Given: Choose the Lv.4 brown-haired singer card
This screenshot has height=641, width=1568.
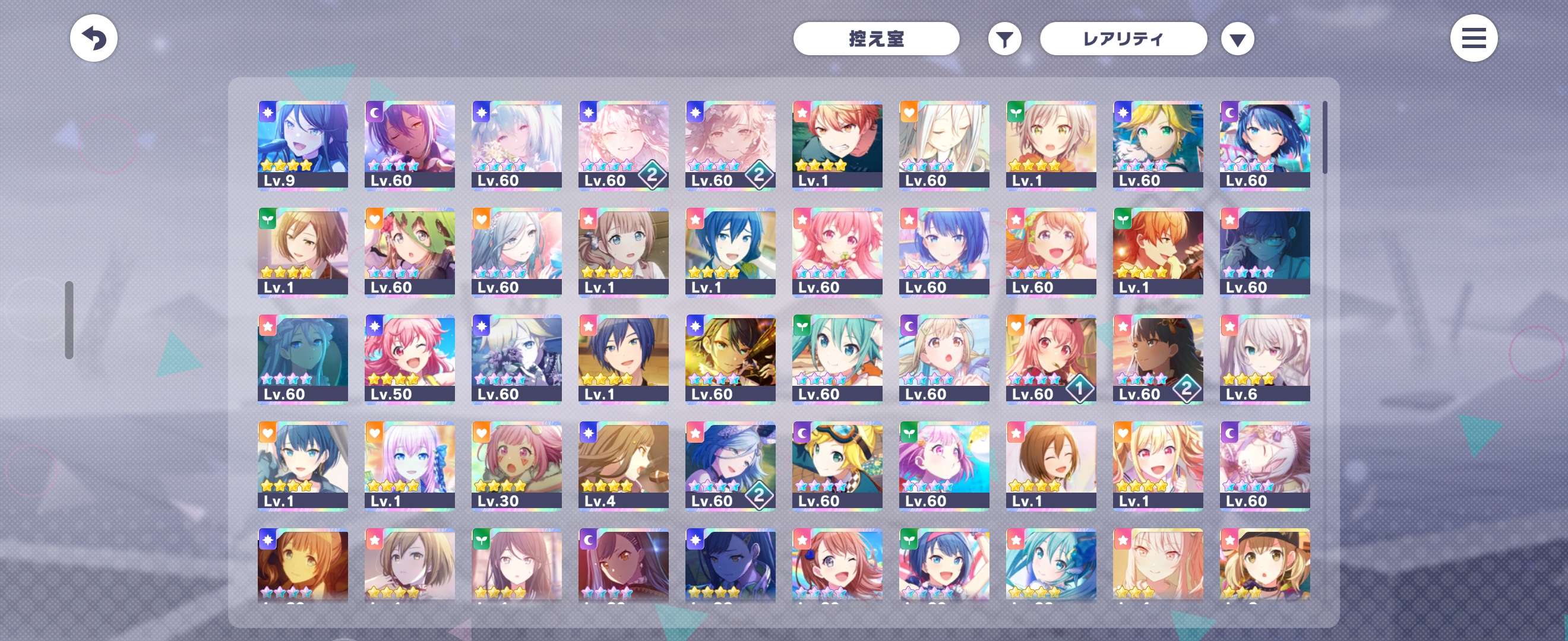Looking at the screenshot, I should click(x=623, y=465).
